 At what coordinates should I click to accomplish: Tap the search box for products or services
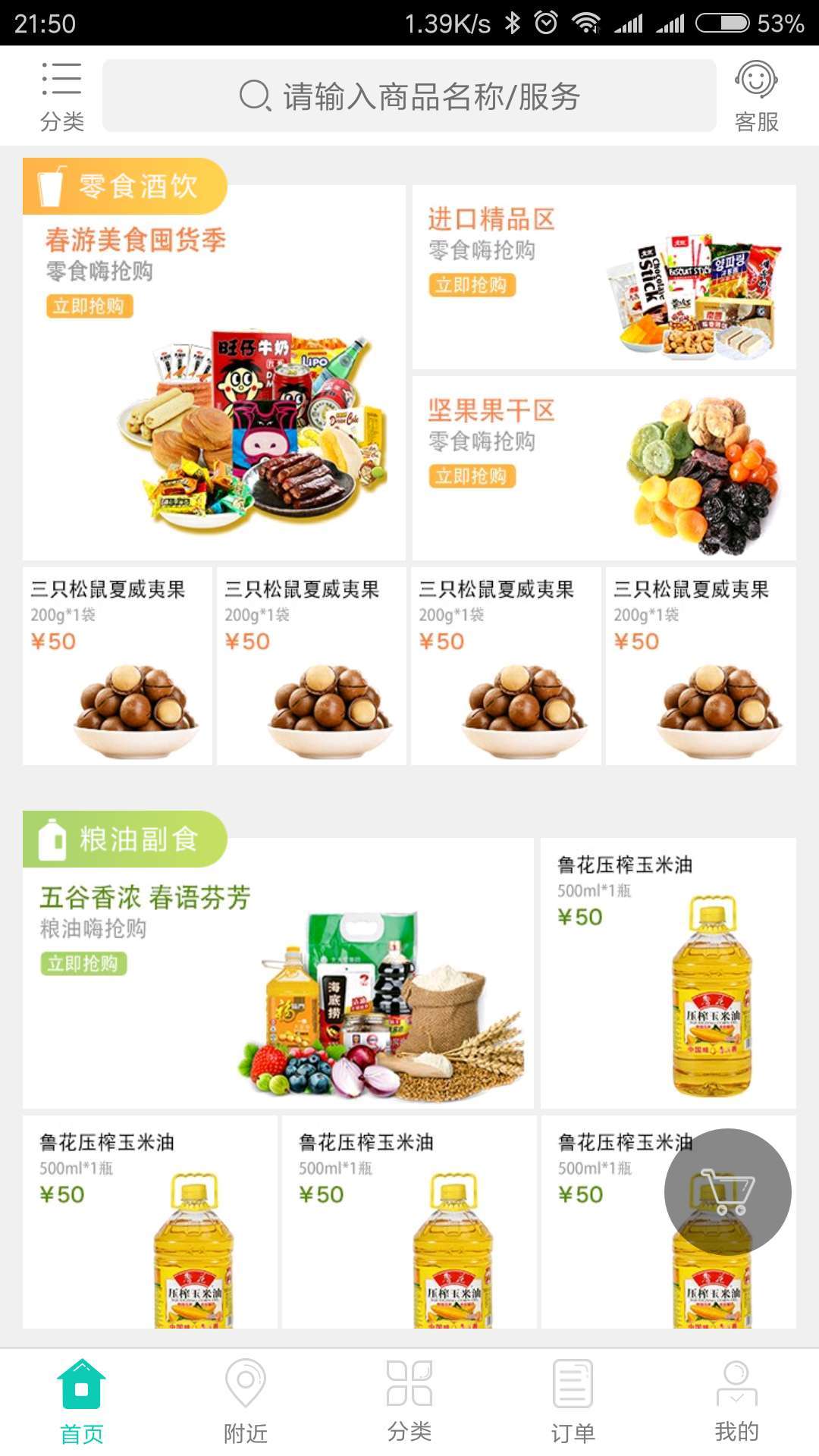point(409,96)
